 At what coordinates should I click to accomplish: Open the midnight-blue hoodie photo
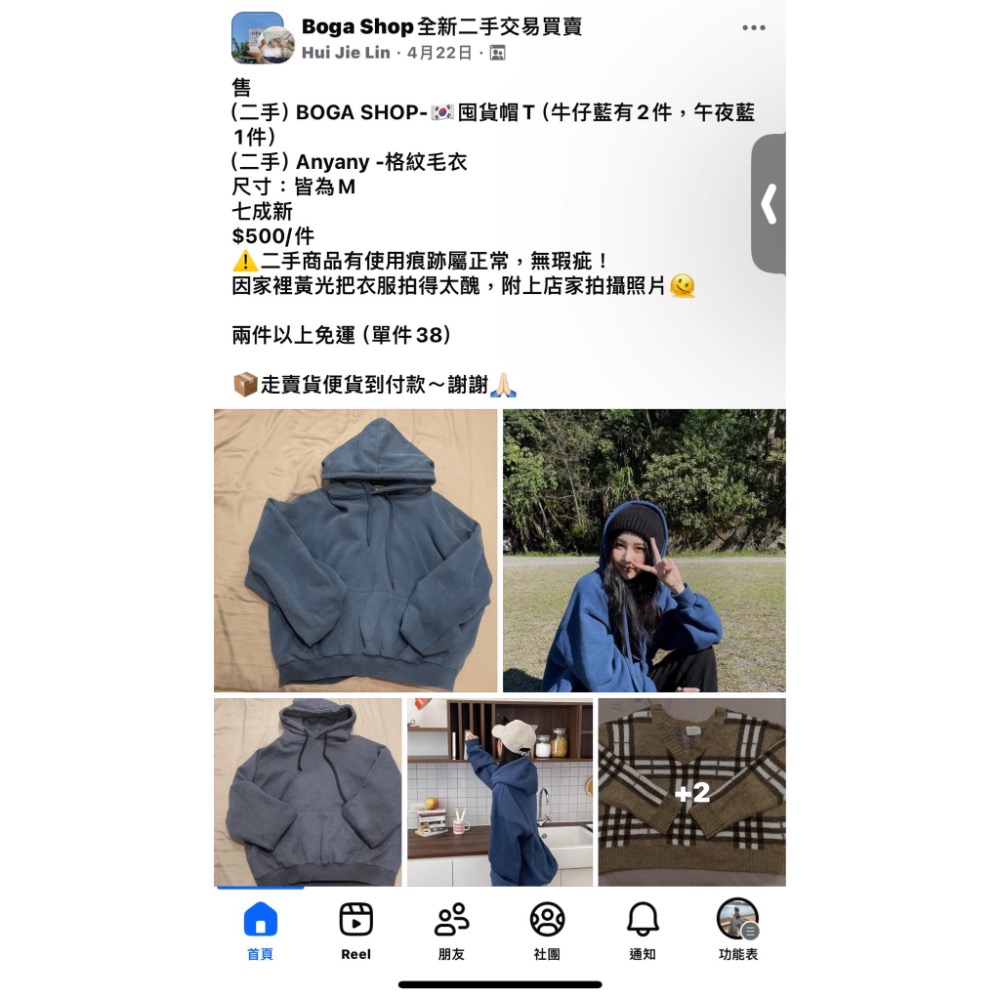point(307,791)
